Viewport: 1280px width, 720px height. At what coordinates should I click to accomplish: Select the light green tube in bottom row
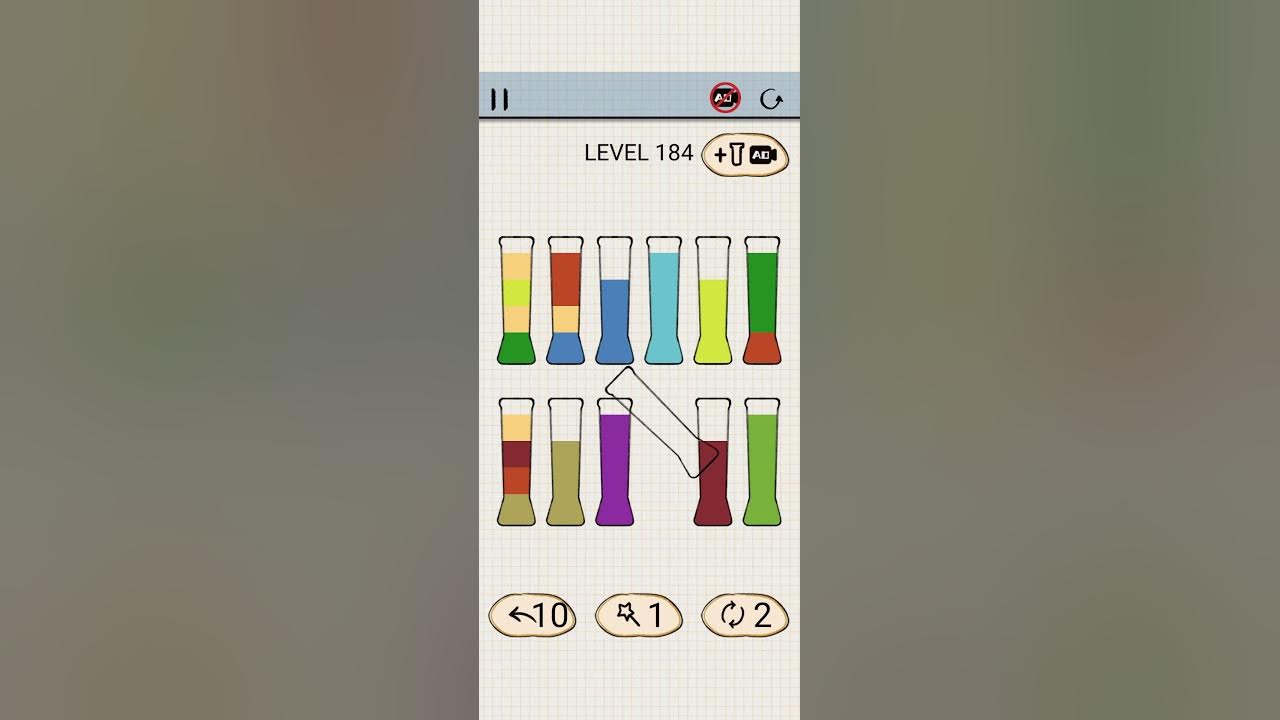coord(762,465)
